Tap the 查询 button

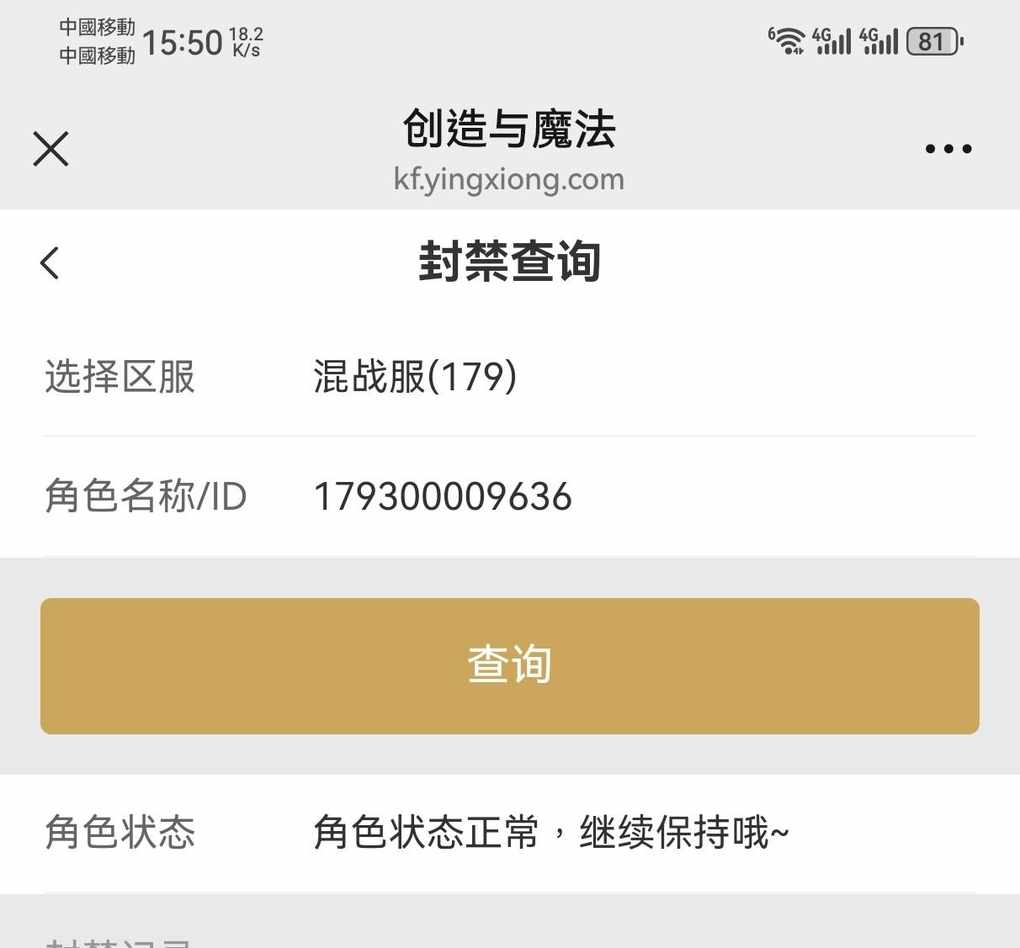click(x=509, y=666)
